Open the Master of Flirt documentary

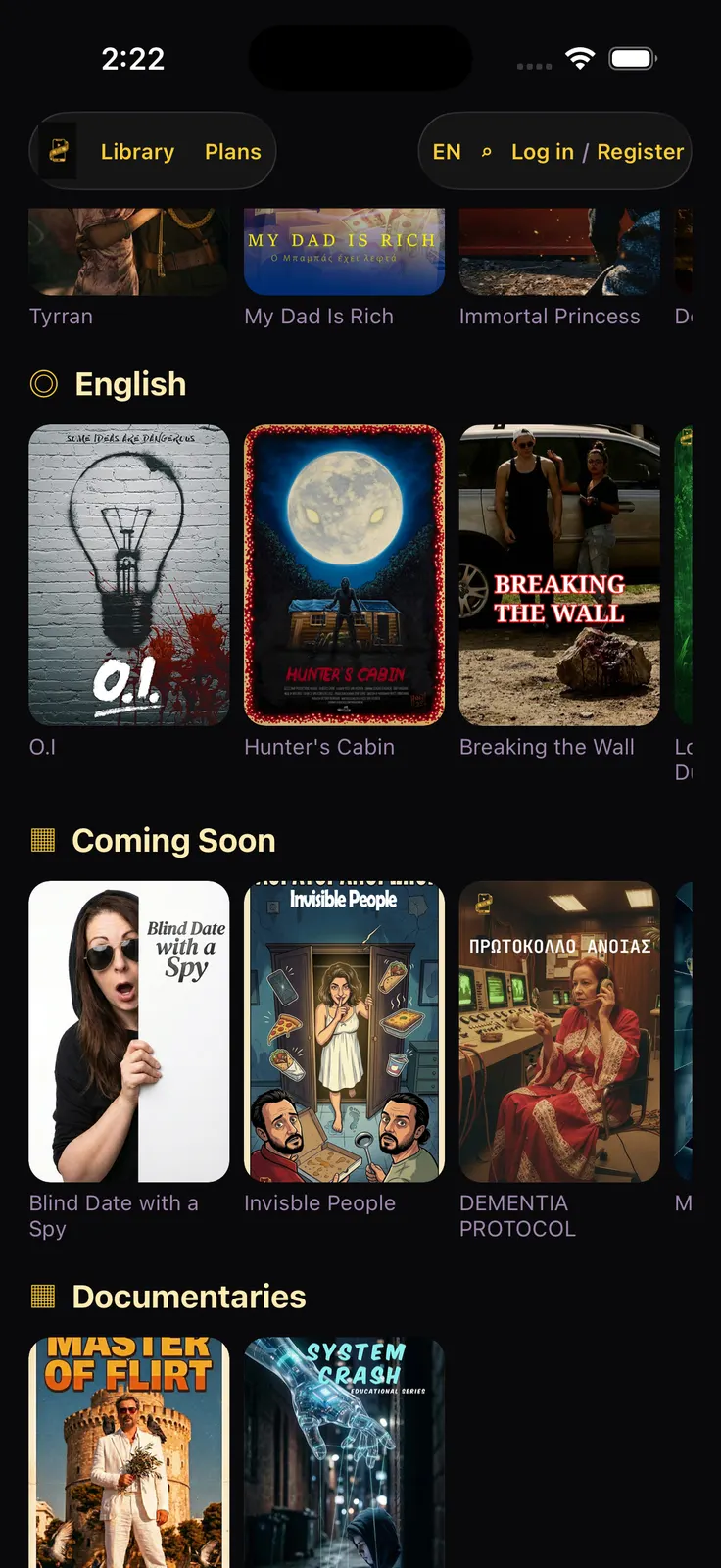[x=129, y=1452]
